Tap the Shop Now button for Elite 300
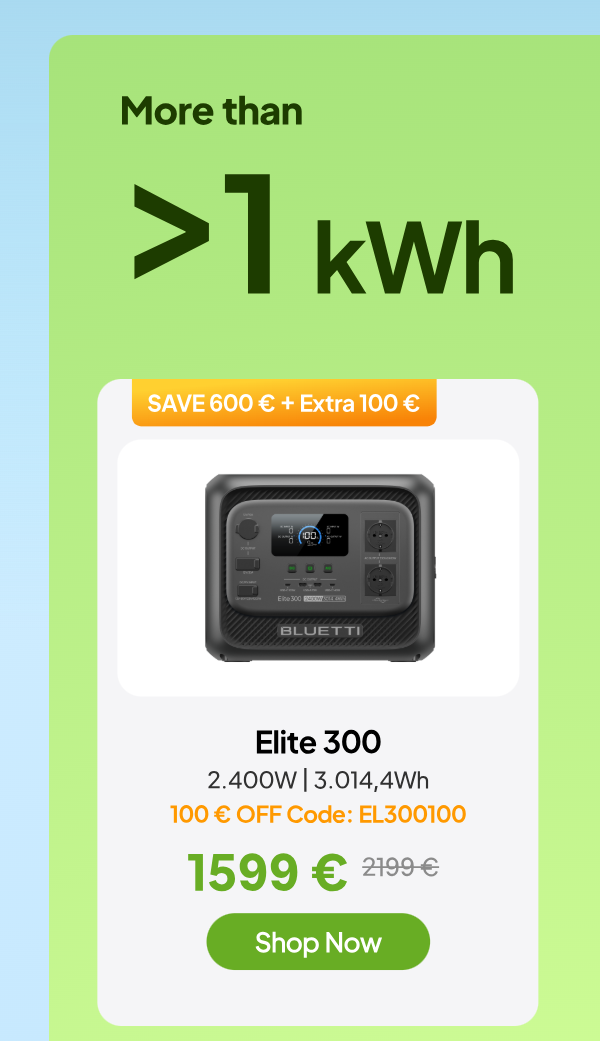The width and height of the screenshot is (600, 1041). 318,942
